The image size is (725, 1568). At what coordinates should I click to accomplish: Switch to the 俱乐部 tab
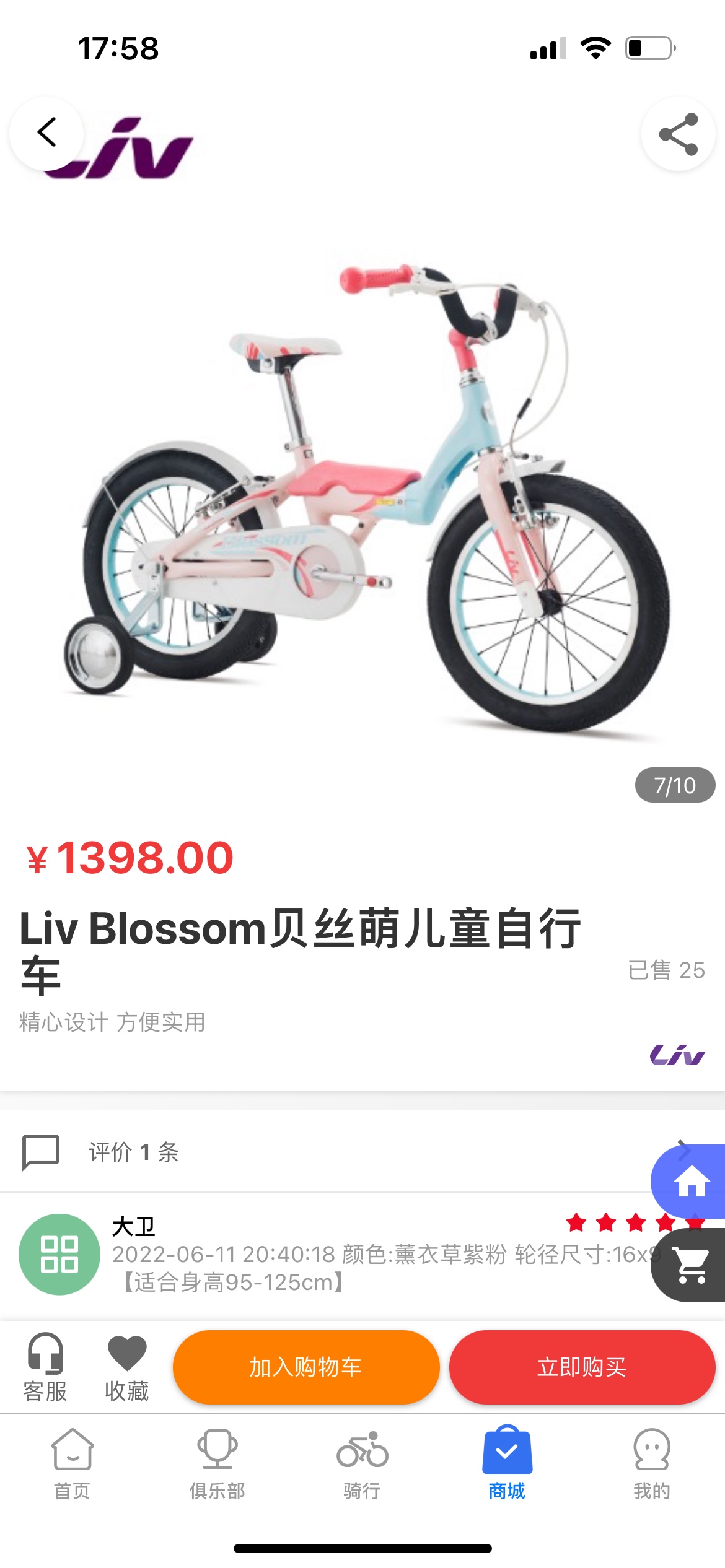pyautogui.click(x=217, y=1464)
